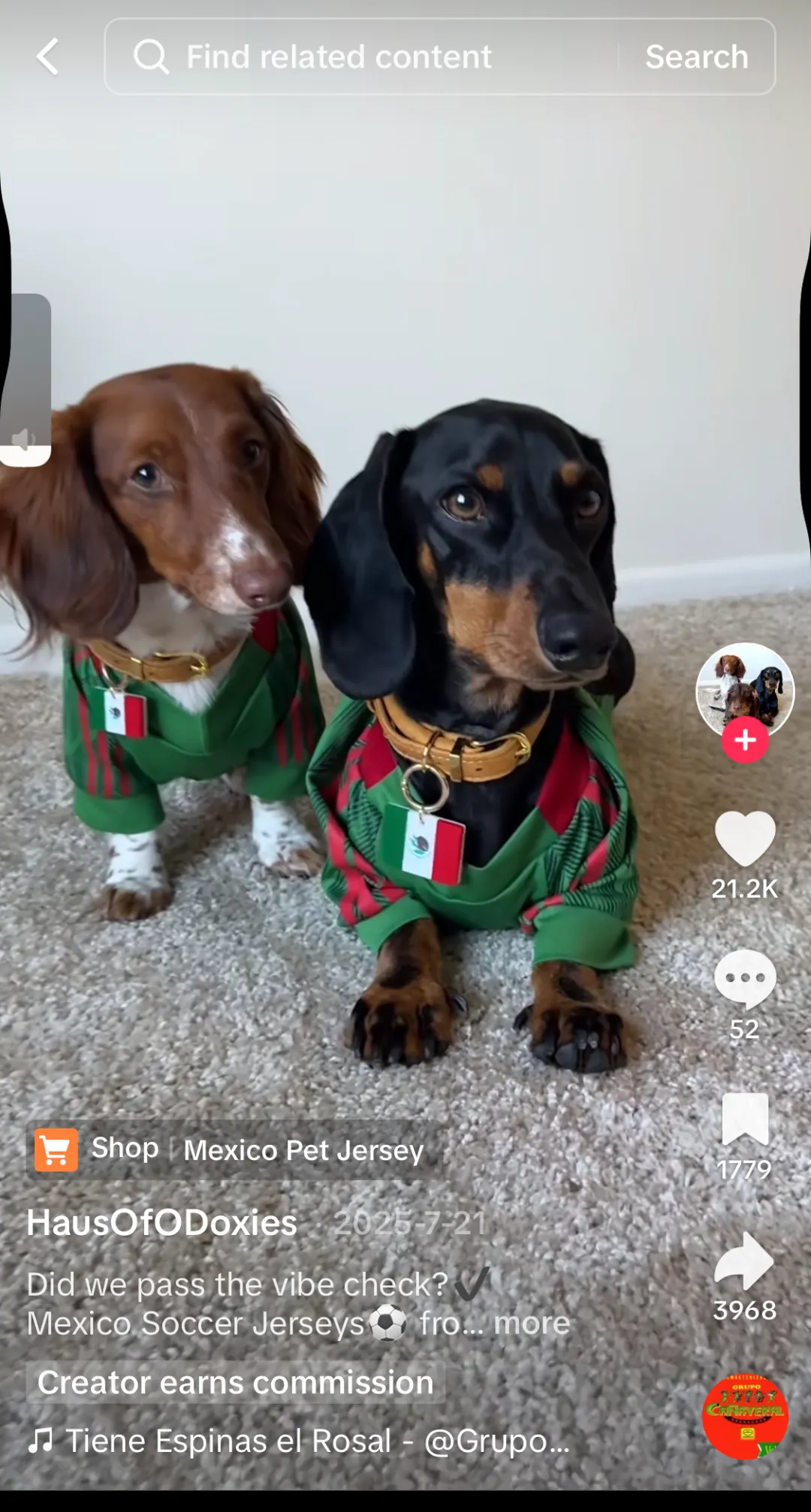Follow the creator with the plus button
This screenshot has width=811, height=1512.
pos(745,740)
